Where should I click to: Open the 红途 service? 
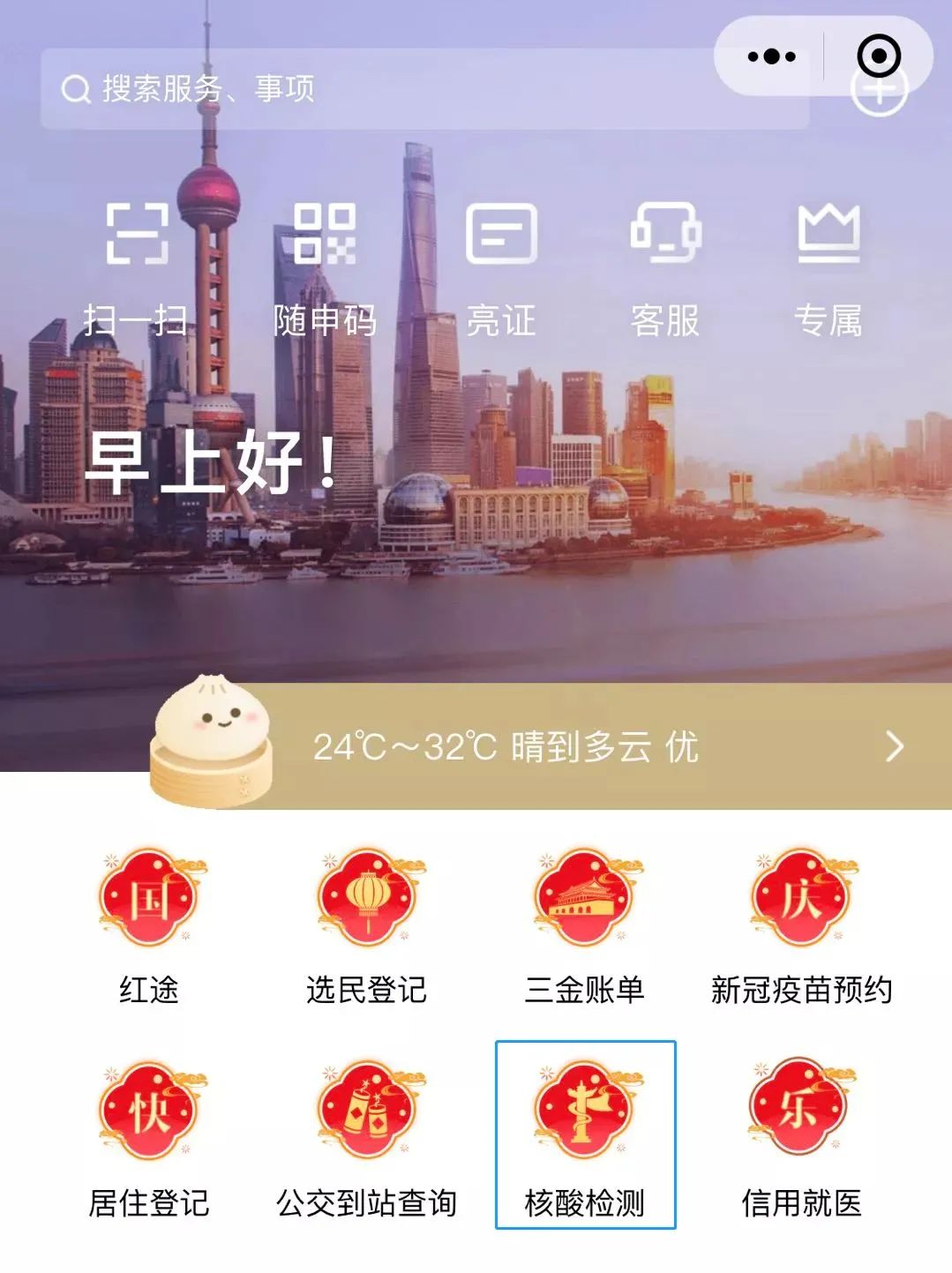coord(149,926)
